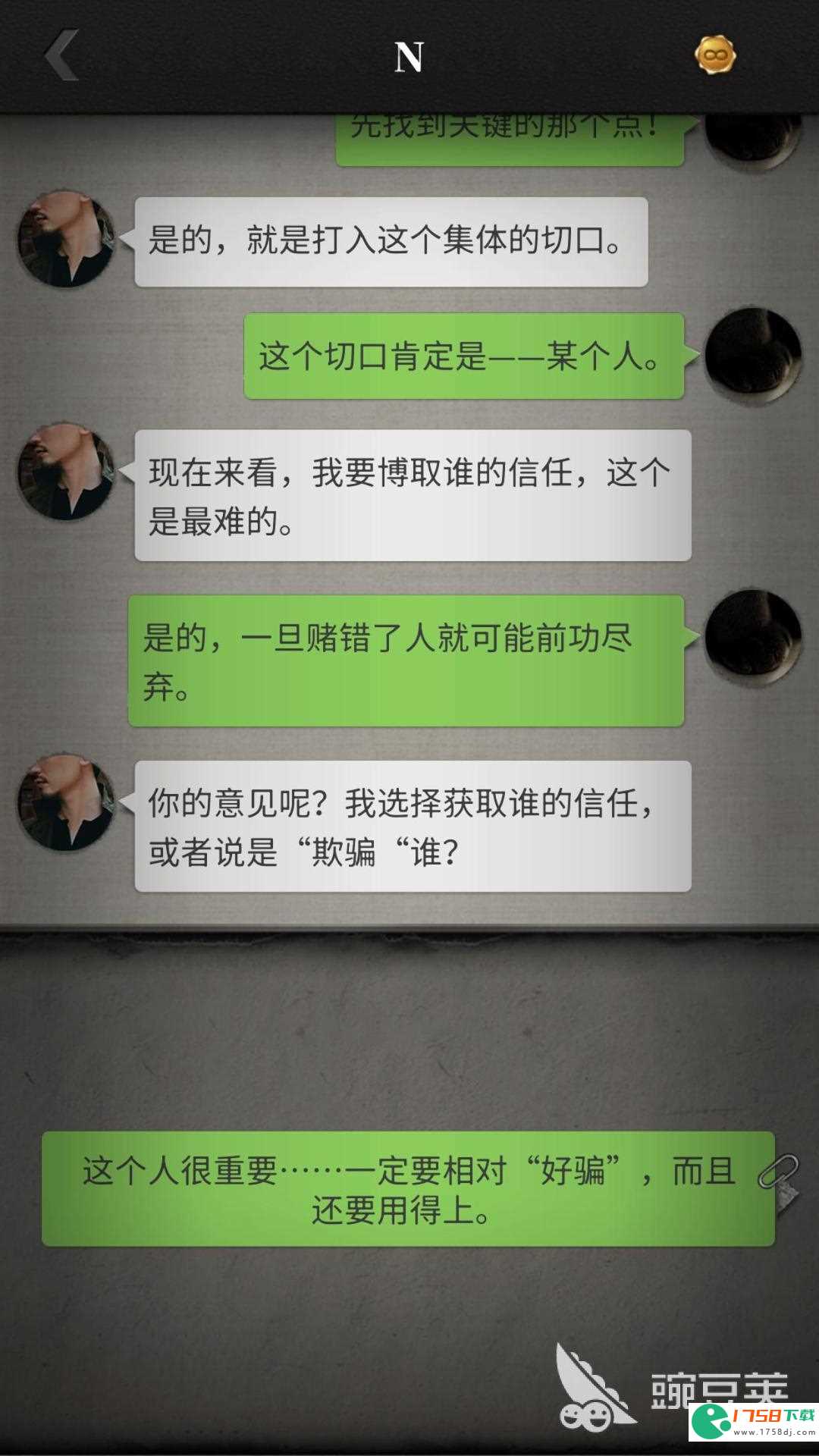Image resolution: width=819 pixels, height=1456 pixels.
Task: Go back with the top-left arrow
Action: pyautogui.click(x=62, y=55)
